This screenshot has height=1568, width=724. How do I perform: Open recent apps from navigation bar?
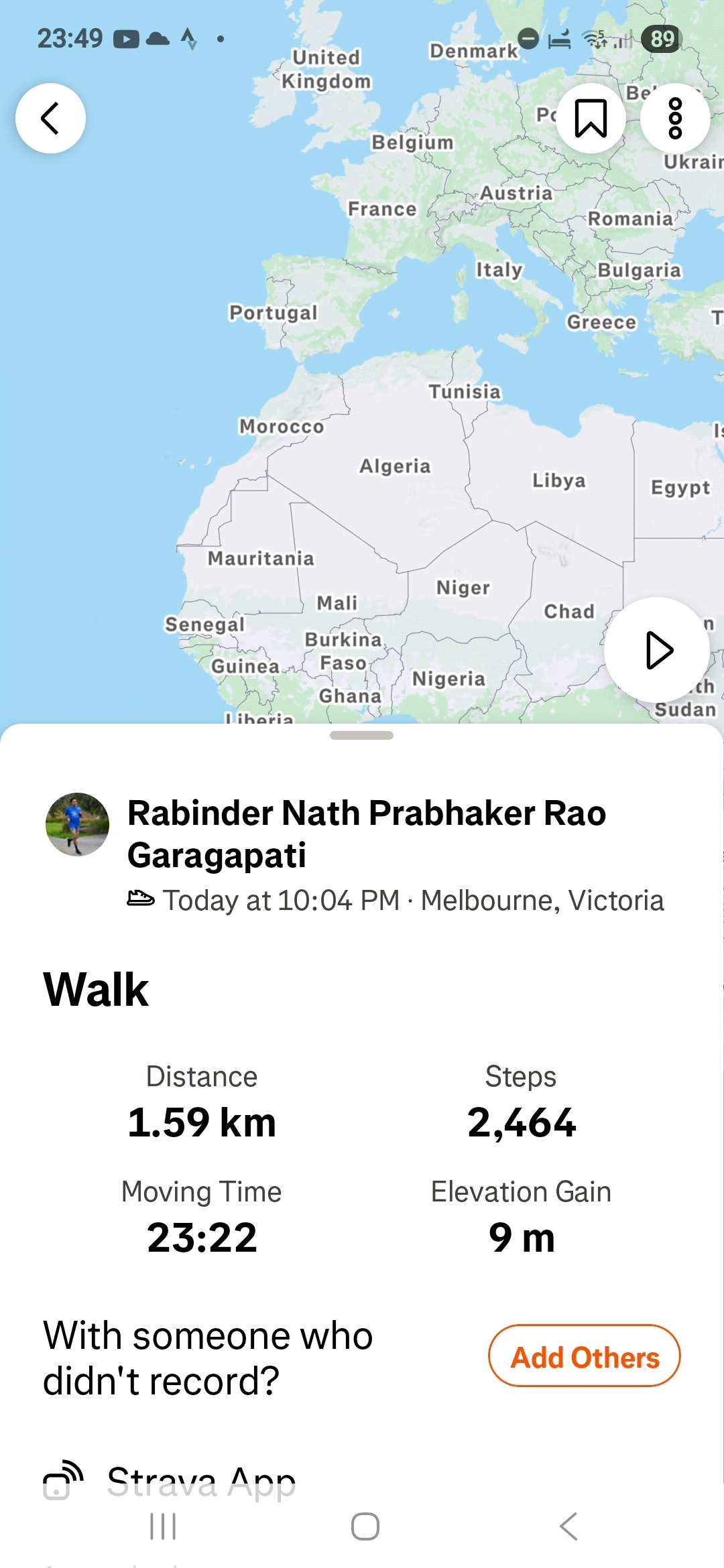[x=163, y=1527]
